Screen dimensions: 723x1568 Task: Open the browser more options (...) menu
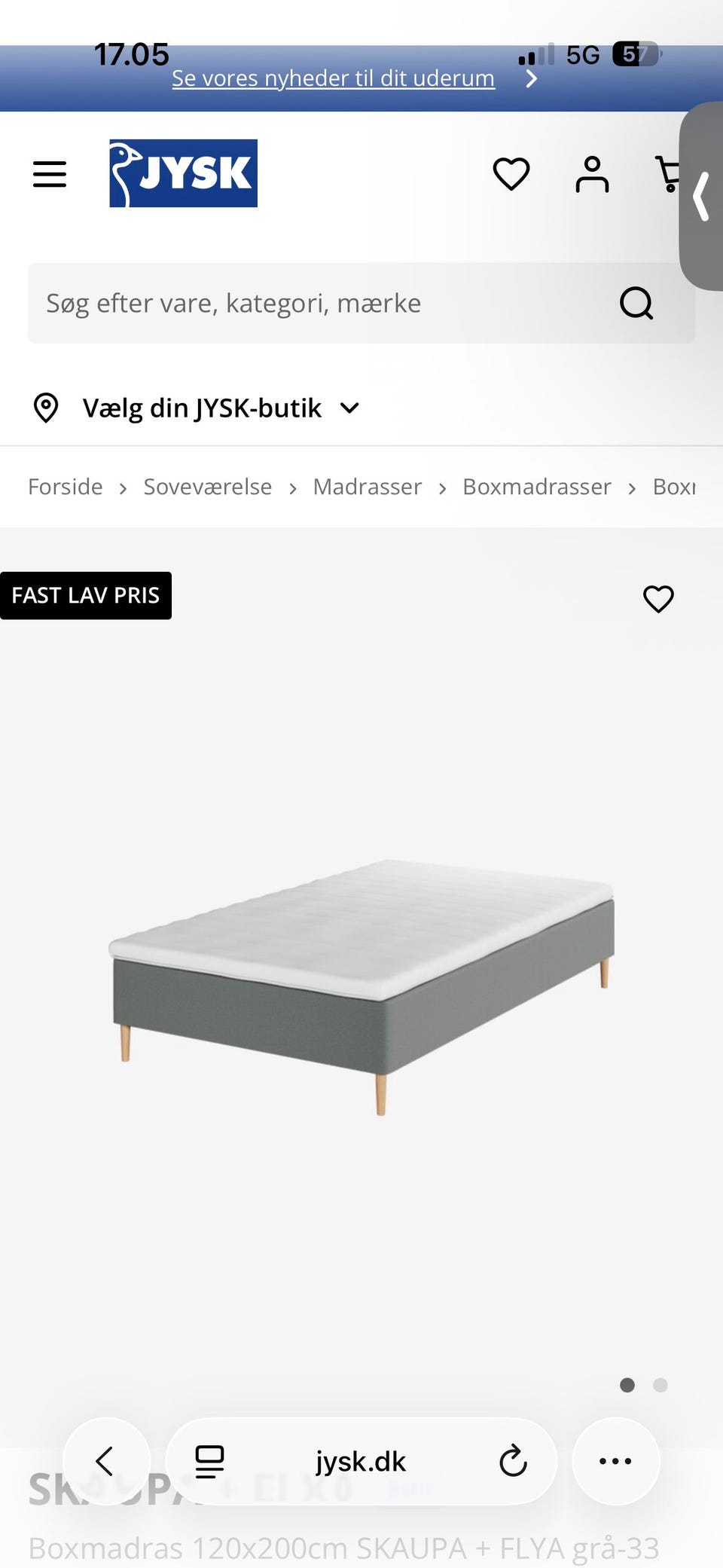point(615,1460)
